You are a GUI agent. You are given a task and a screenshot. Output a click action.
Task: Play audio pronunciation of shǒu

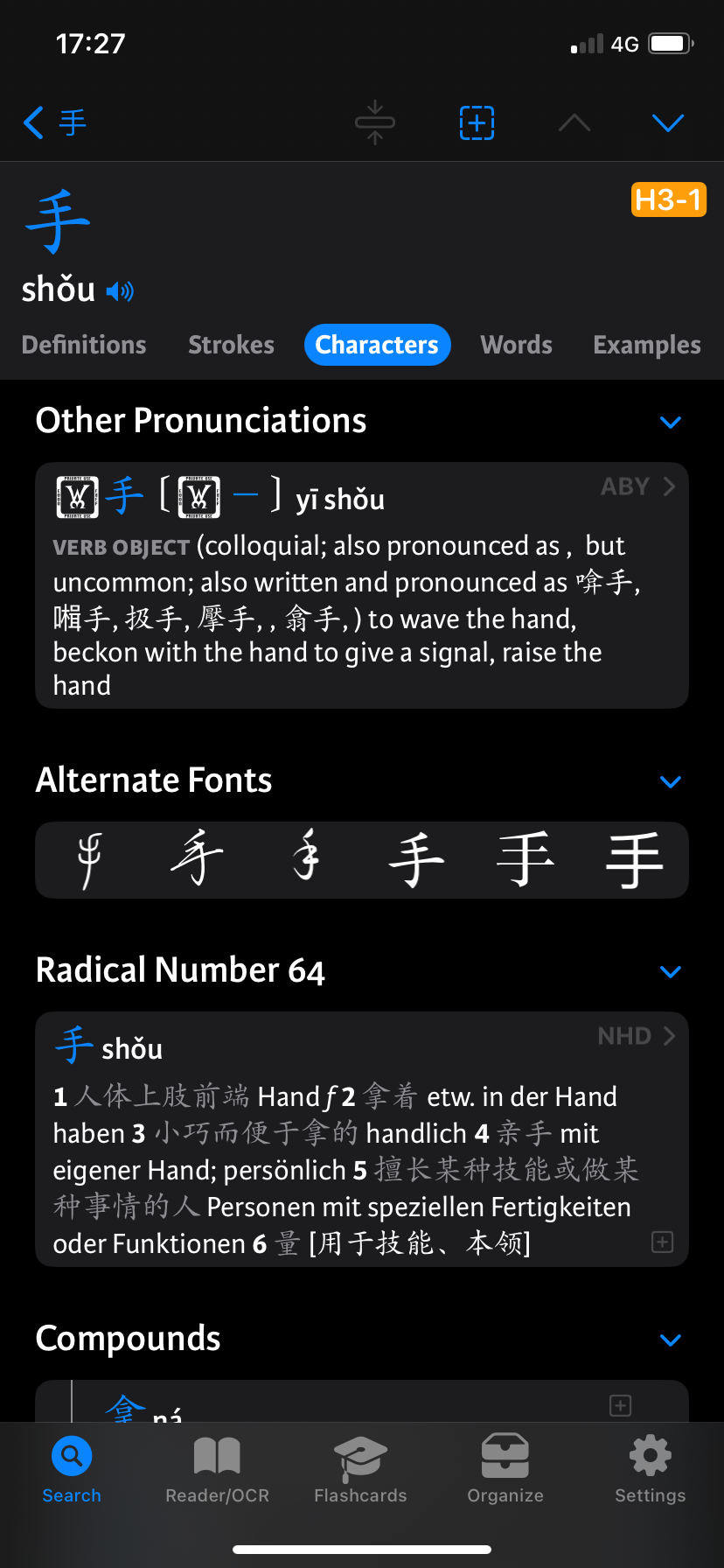tap(120, 290)
